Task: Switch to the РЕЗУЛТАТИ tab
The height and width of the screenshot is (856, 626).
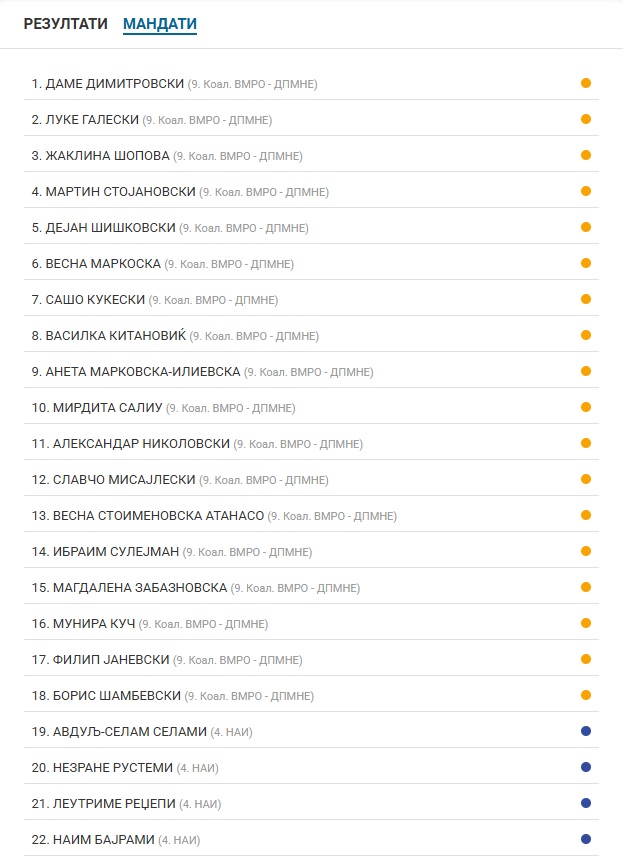Action: [x=66, y=24]
